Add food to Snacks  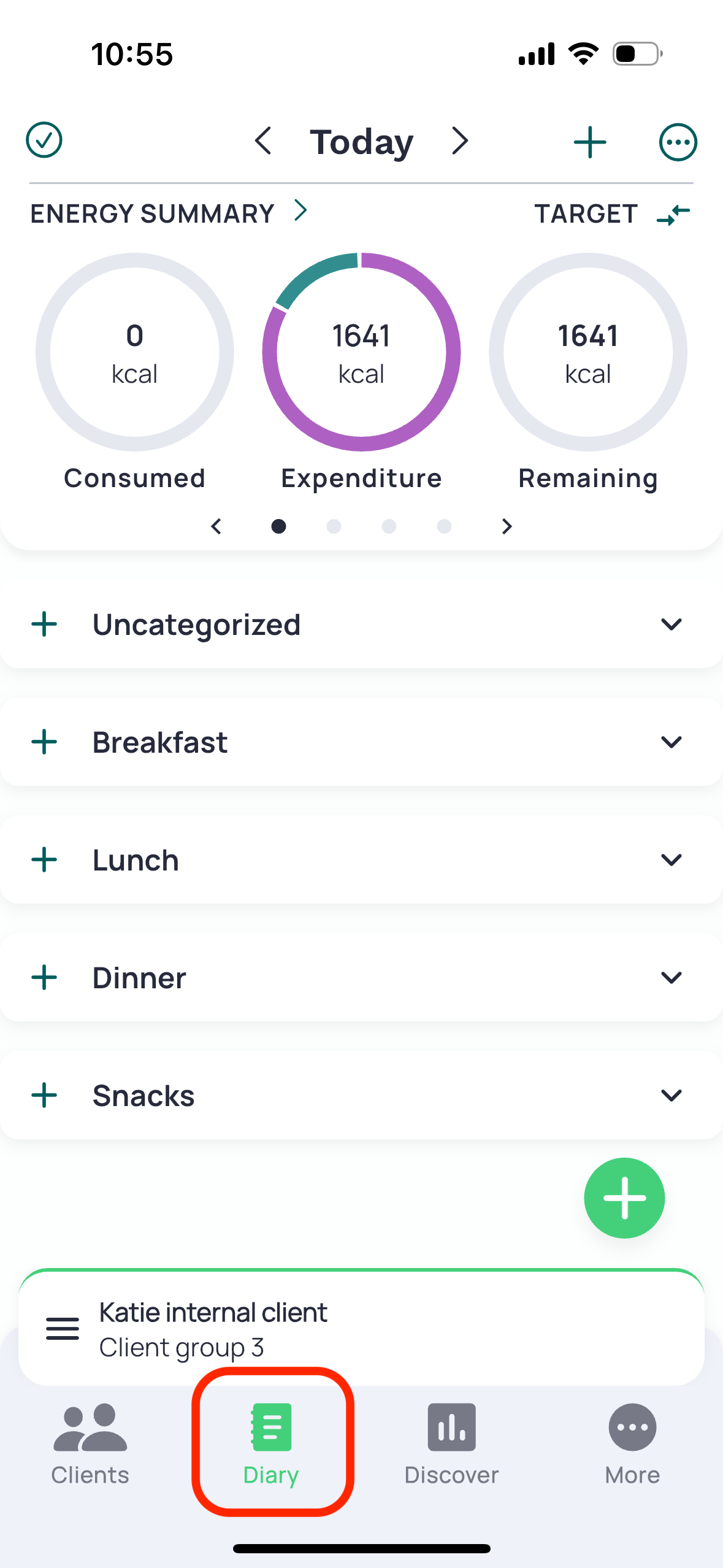pos(44,1096)
